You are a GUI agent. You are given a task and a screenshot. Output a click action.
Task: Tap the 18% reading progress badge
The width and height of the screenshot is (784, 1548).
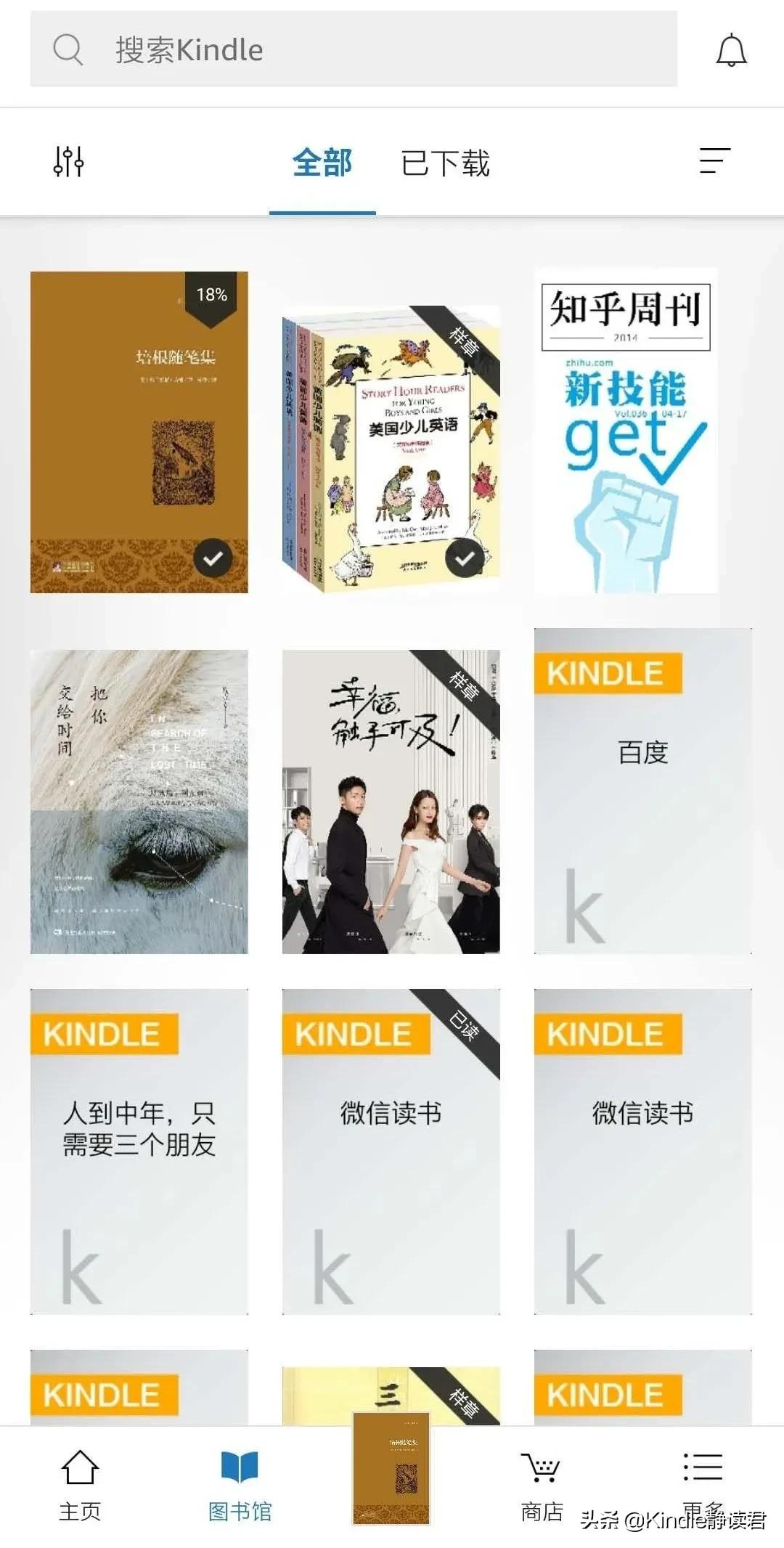click(210, 295)
